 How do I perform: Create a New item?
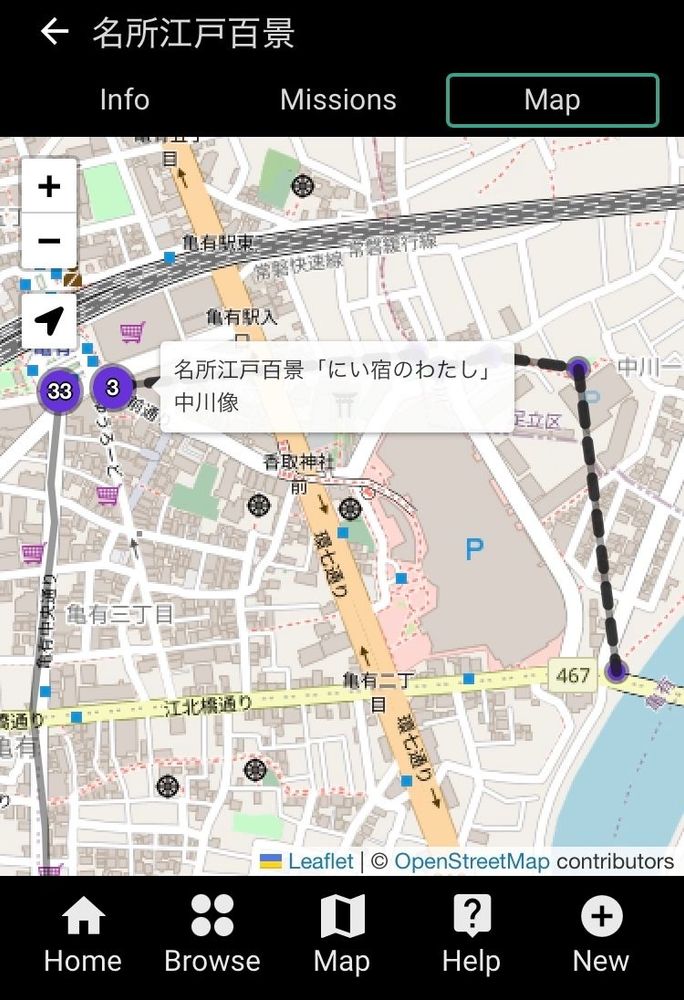point(601,936)
